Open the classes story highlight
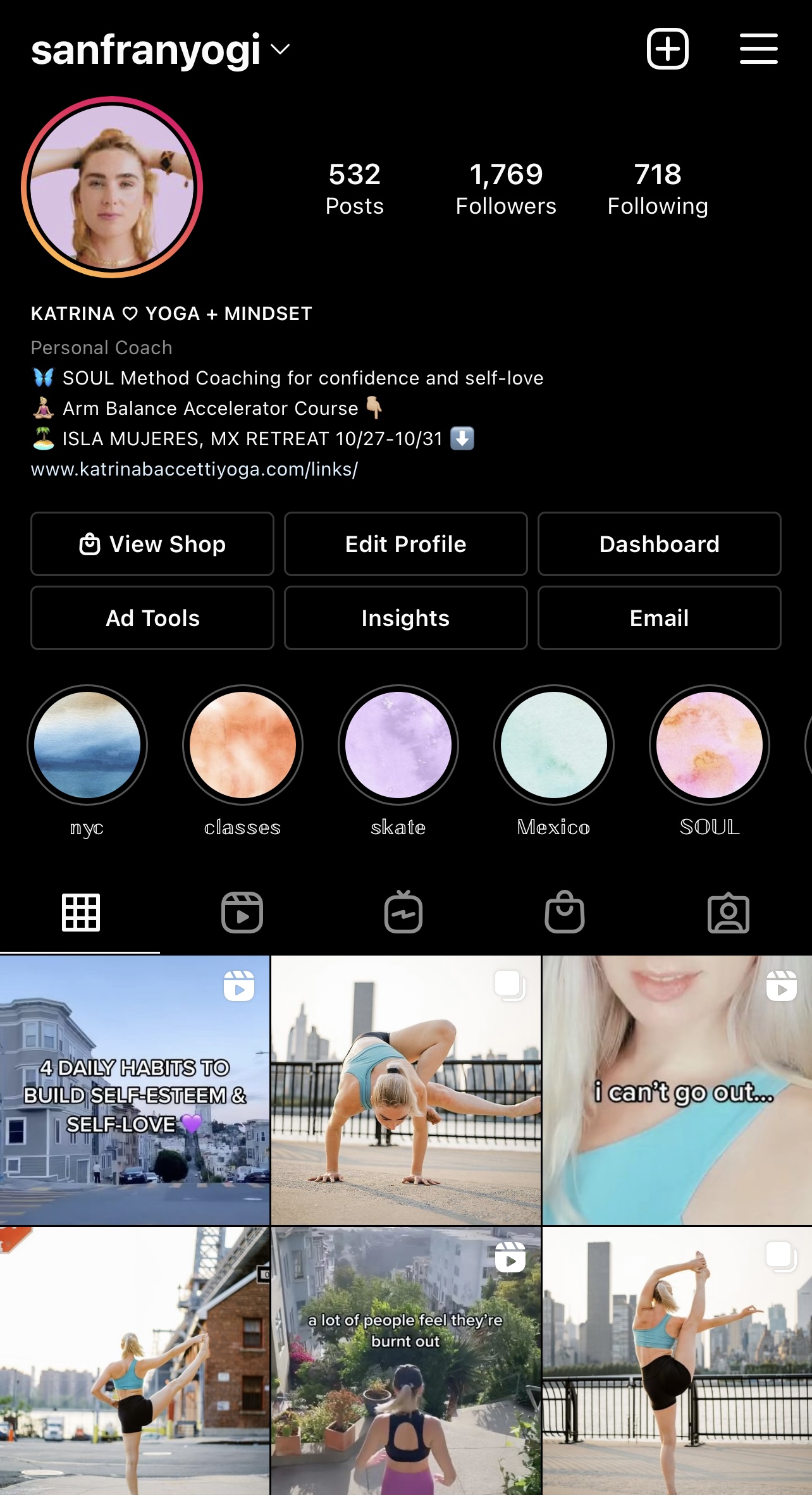 tap(243, 745)
